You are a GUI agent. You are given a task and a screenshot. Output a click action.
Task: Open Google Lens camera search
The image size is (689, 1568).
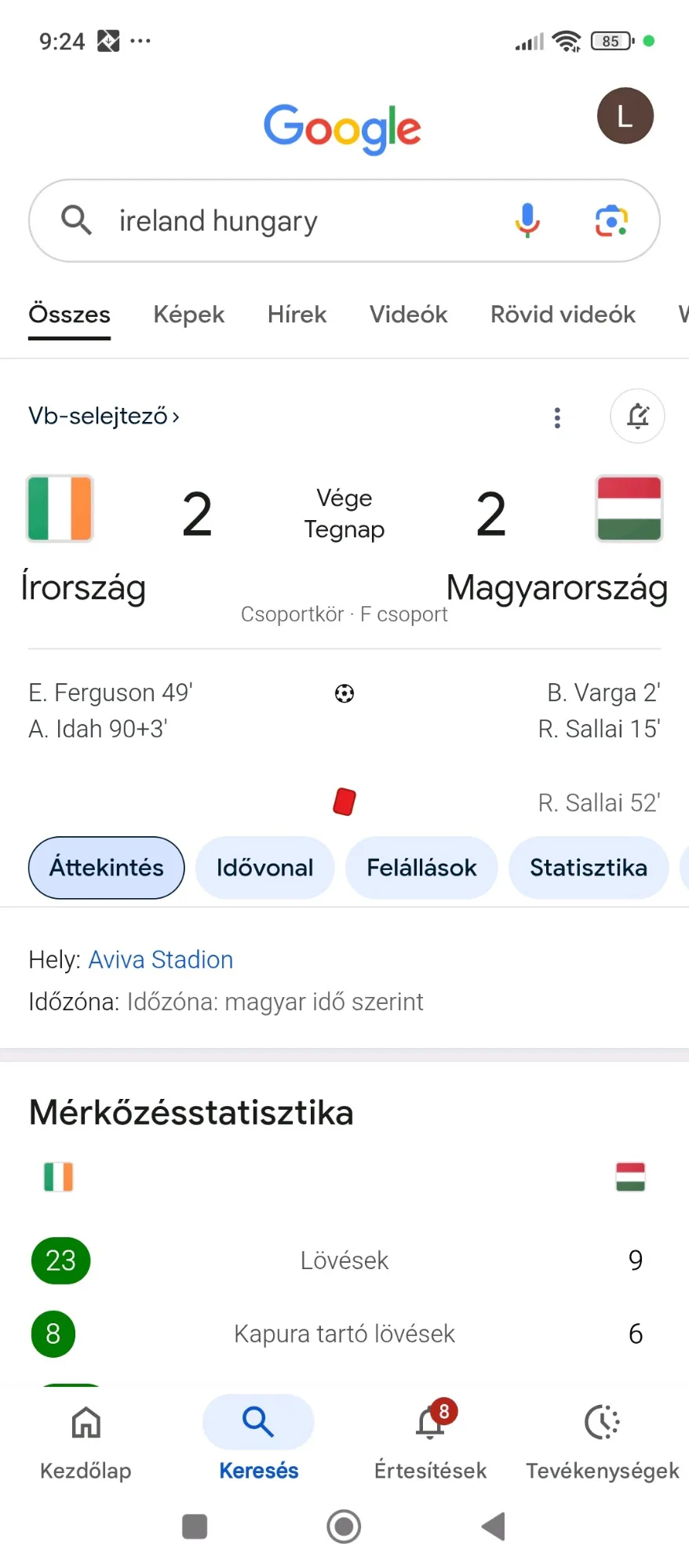(x=611, y=220)
